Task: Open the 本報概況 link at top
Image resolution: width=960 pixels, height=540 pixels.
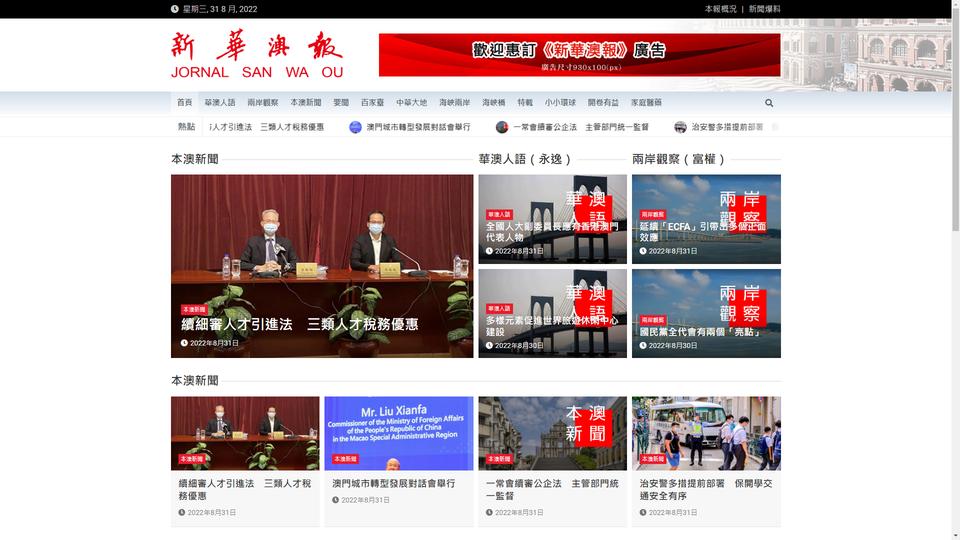Action: [720, 9]
